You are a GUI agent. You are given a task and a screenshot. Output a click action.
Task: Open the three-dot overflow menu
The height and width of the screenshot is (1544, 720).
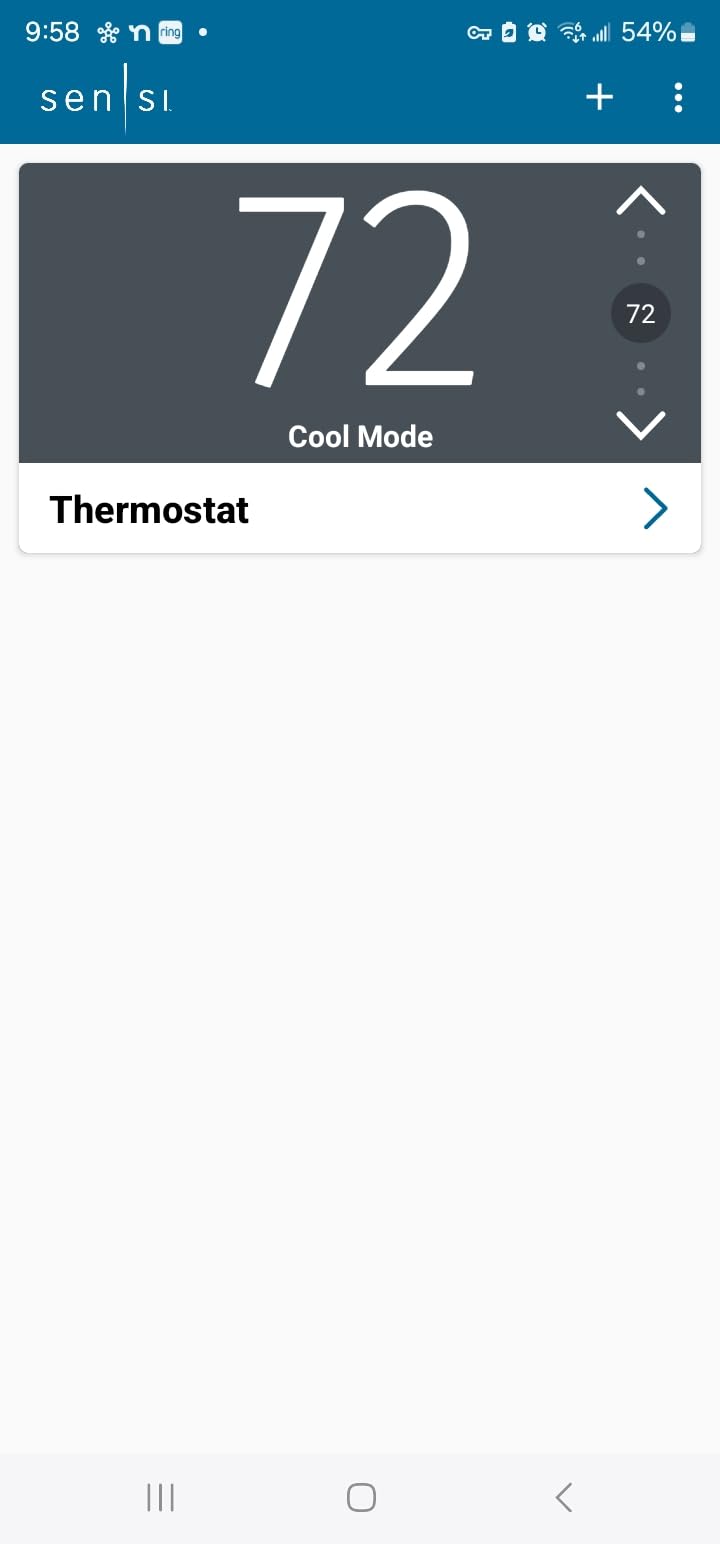click(x=678, y=97)
